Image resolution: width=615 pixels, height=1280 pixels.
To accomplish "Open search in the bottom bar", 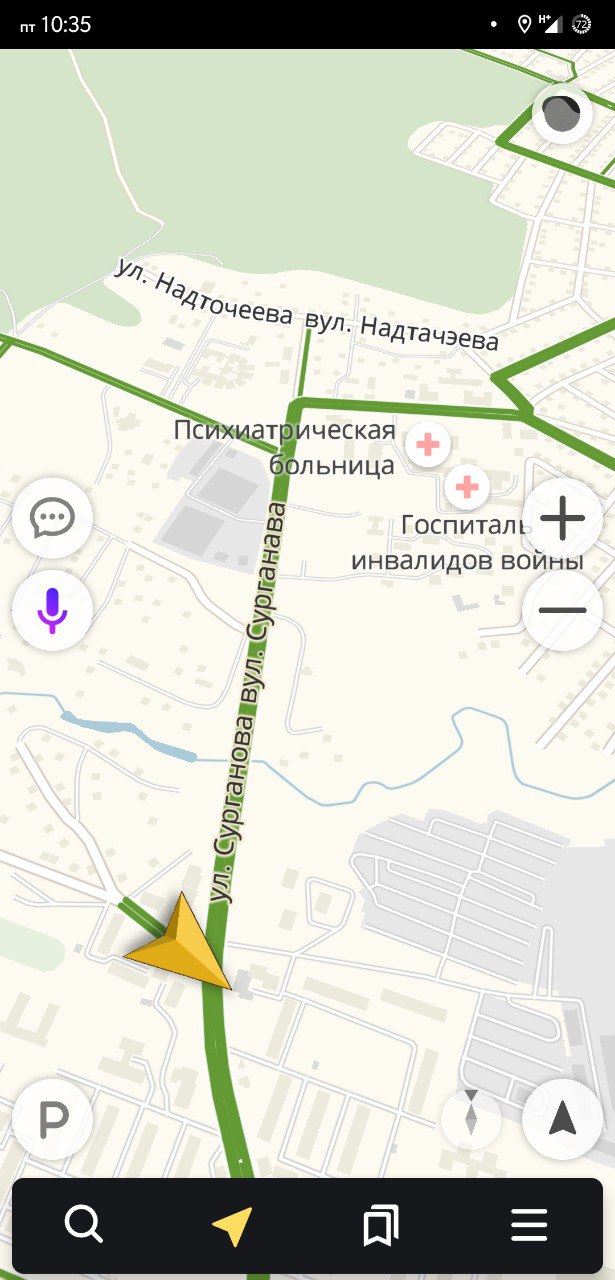I will coord(84,1225).
